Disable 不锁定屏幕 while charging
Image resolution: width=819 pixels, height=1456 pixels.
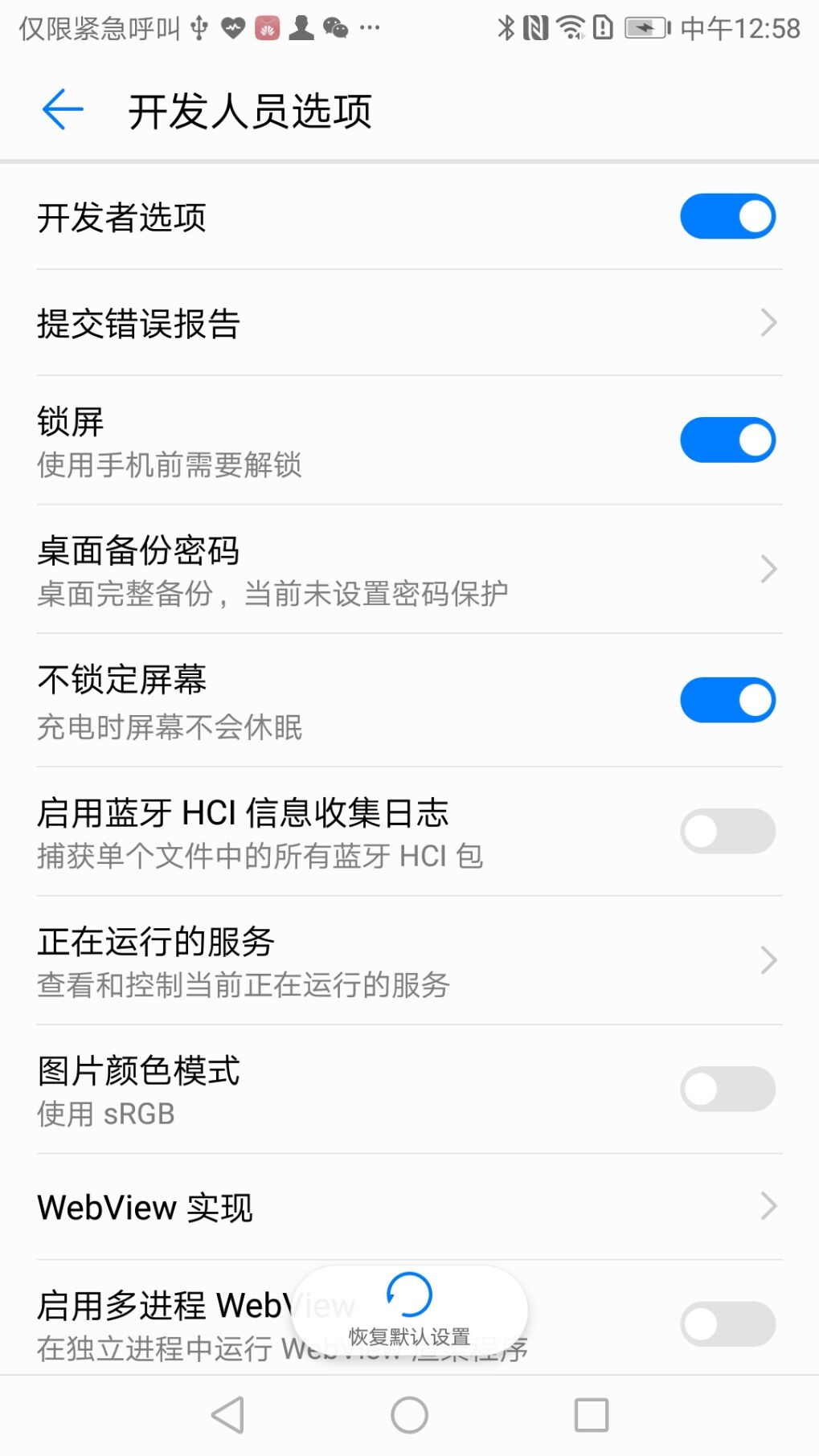coord(726,699)
